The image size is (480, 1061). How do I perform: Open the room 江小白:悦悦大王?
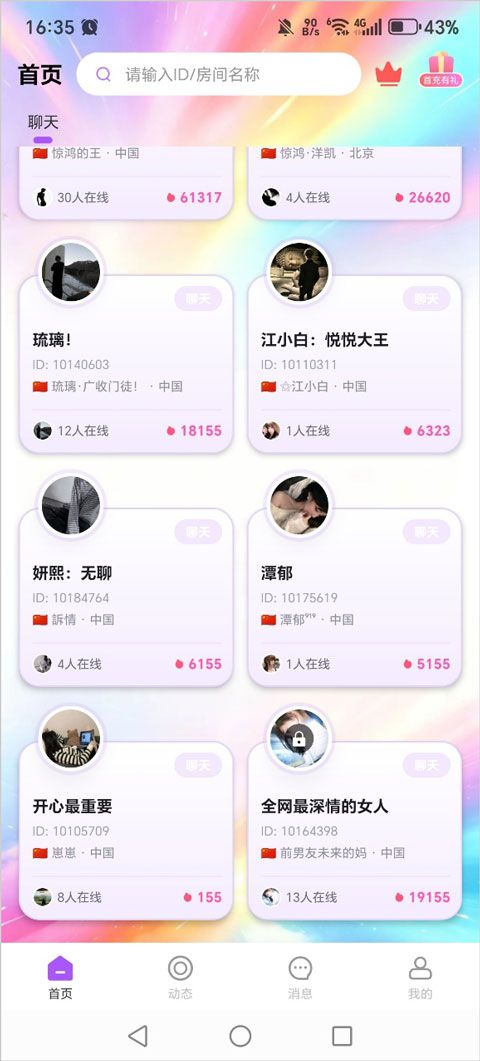click(x=355, y=364)
